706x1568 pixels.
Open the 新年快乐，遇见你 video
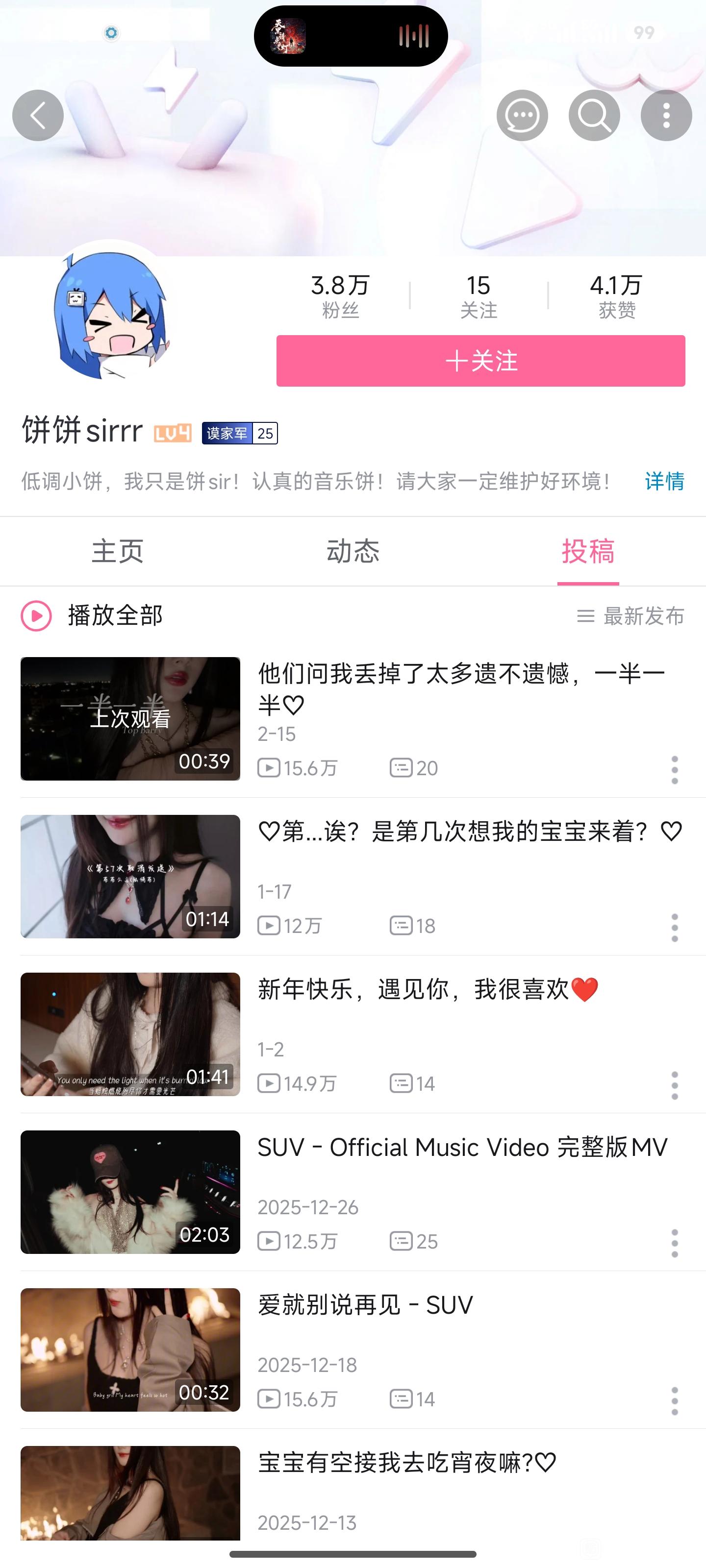(x=427, y=990)
